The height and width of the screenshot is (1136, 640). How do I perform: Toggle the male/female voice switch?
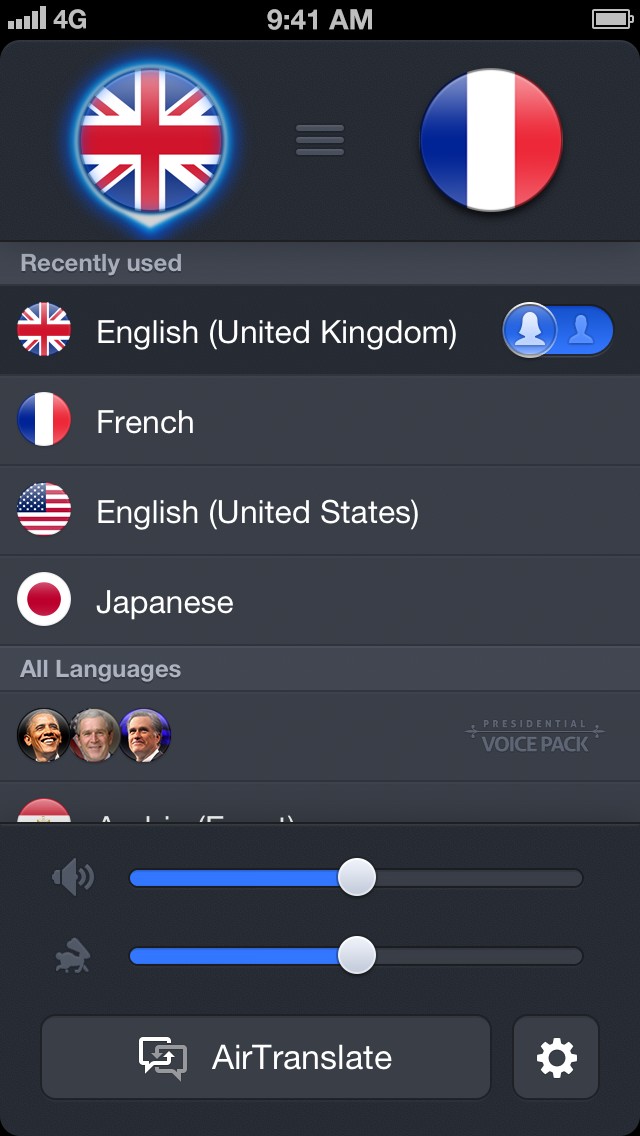click(x=557, y=331)
